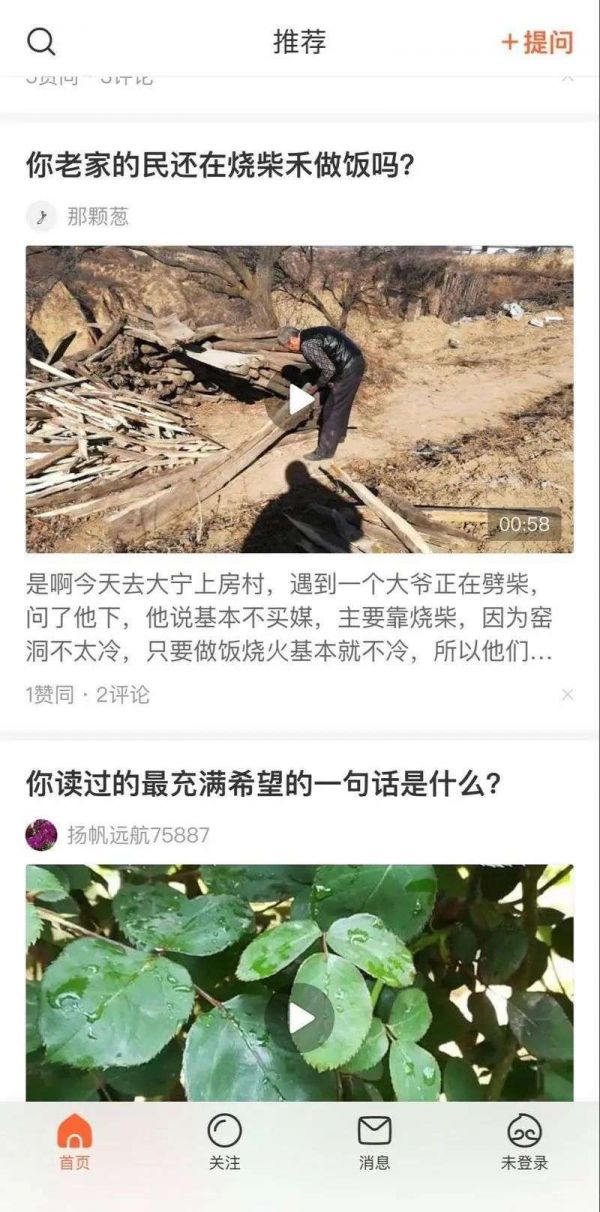Switch to 首页 home tab

74,1143
